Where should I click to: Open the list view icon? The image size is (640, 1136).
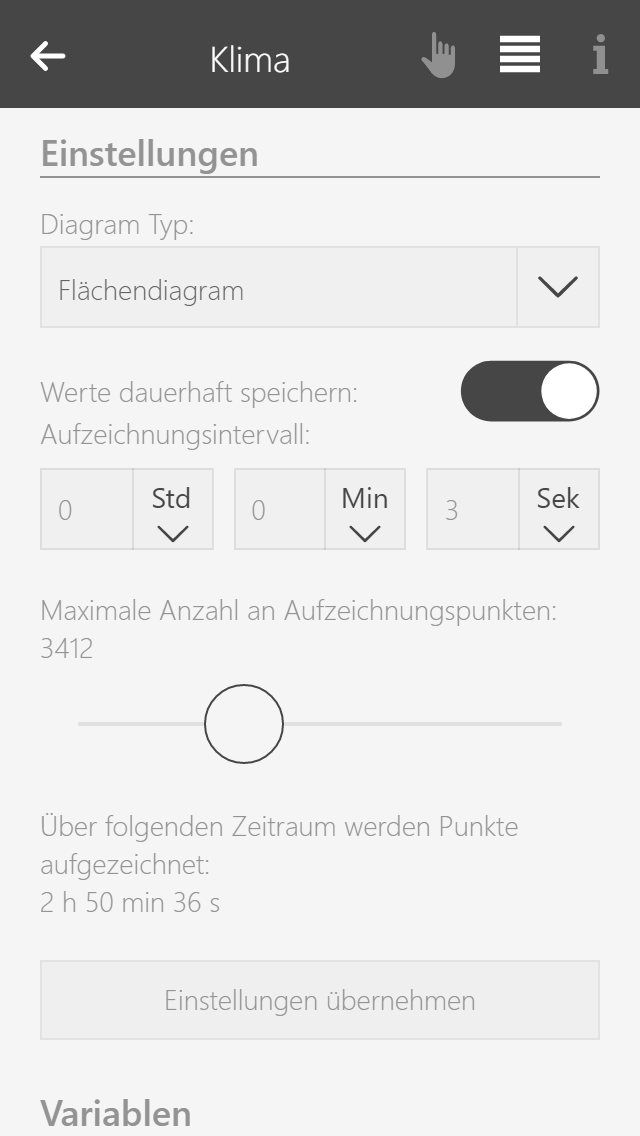coord(520,55)
